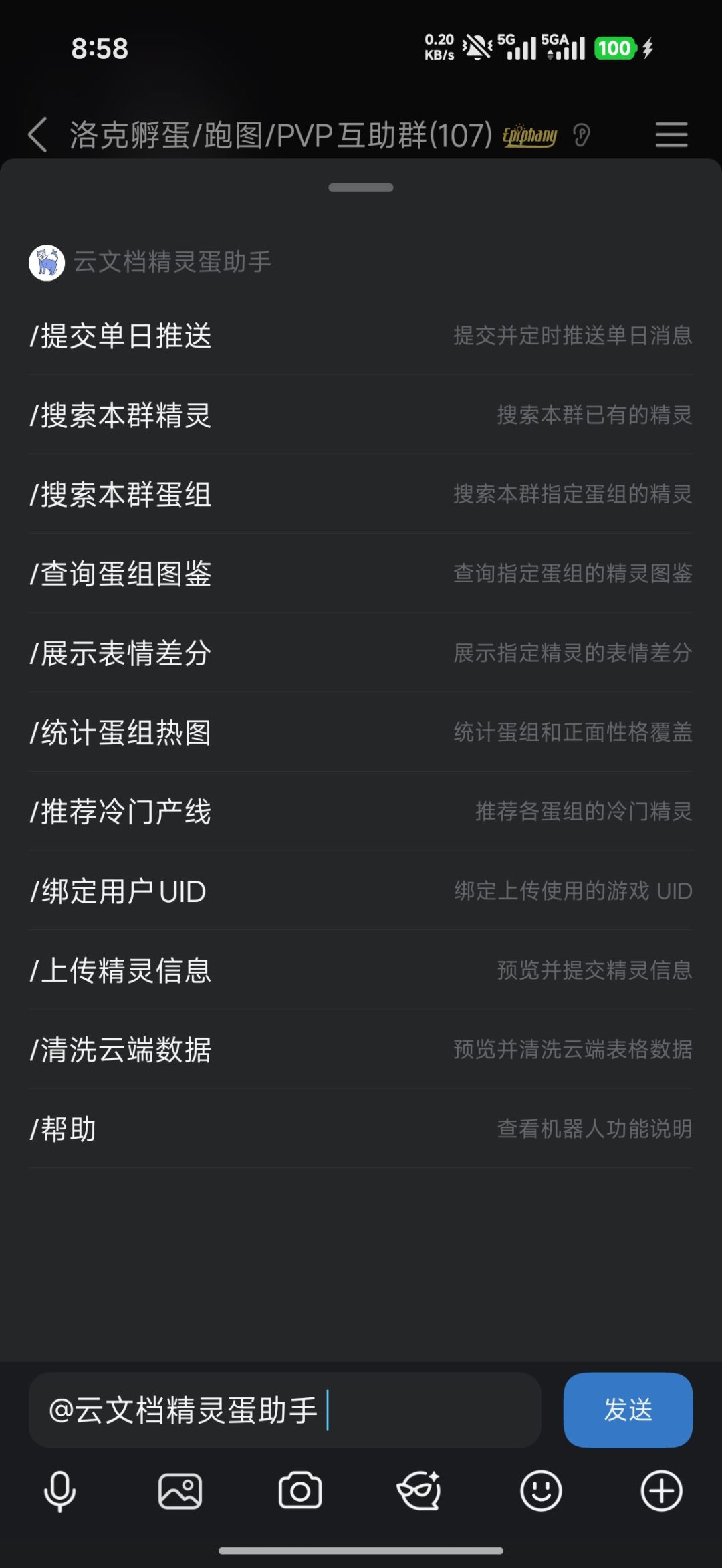
Task: Pick the /推荐冷门产线 command
Action: (x=361, y=812)
